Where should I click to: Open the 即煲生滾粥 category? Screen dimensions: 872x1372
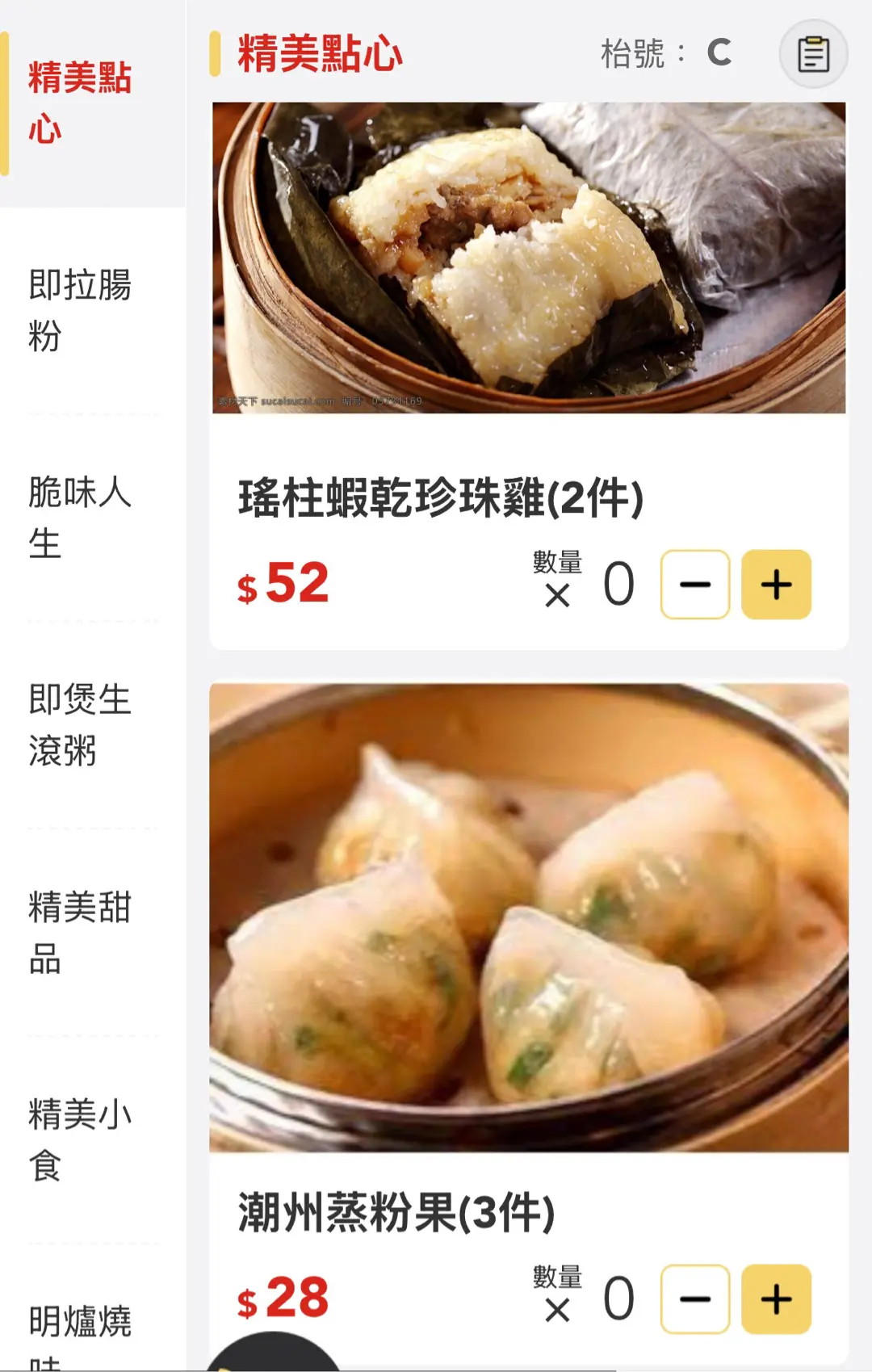coord(79,725)
